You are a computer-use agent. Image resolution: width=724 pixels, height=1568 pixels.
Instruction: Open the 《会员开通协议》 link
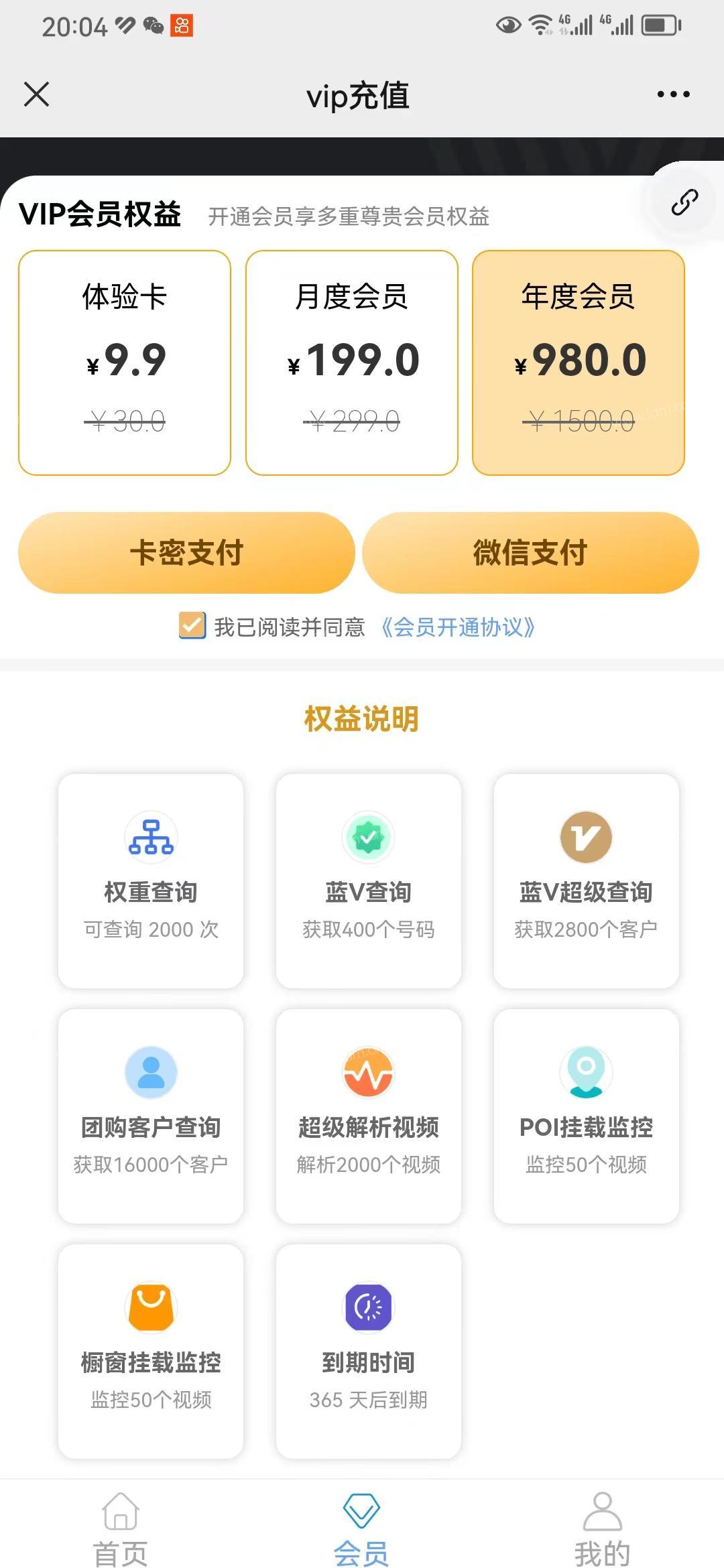click(459, 627)
